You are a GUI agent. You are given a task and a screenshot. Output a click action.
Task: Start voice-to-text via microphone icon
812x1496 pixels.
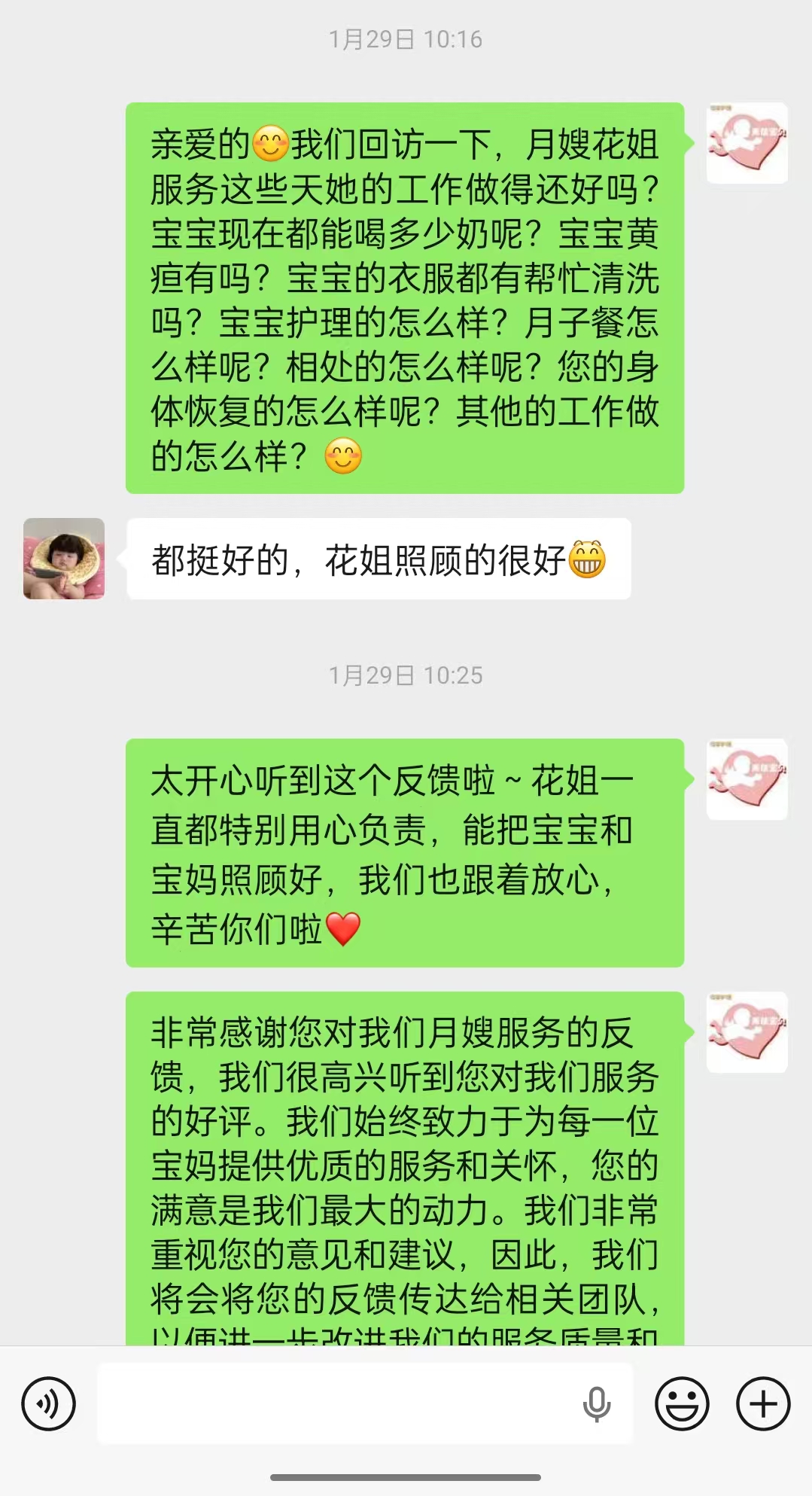tap(597, 1403)
